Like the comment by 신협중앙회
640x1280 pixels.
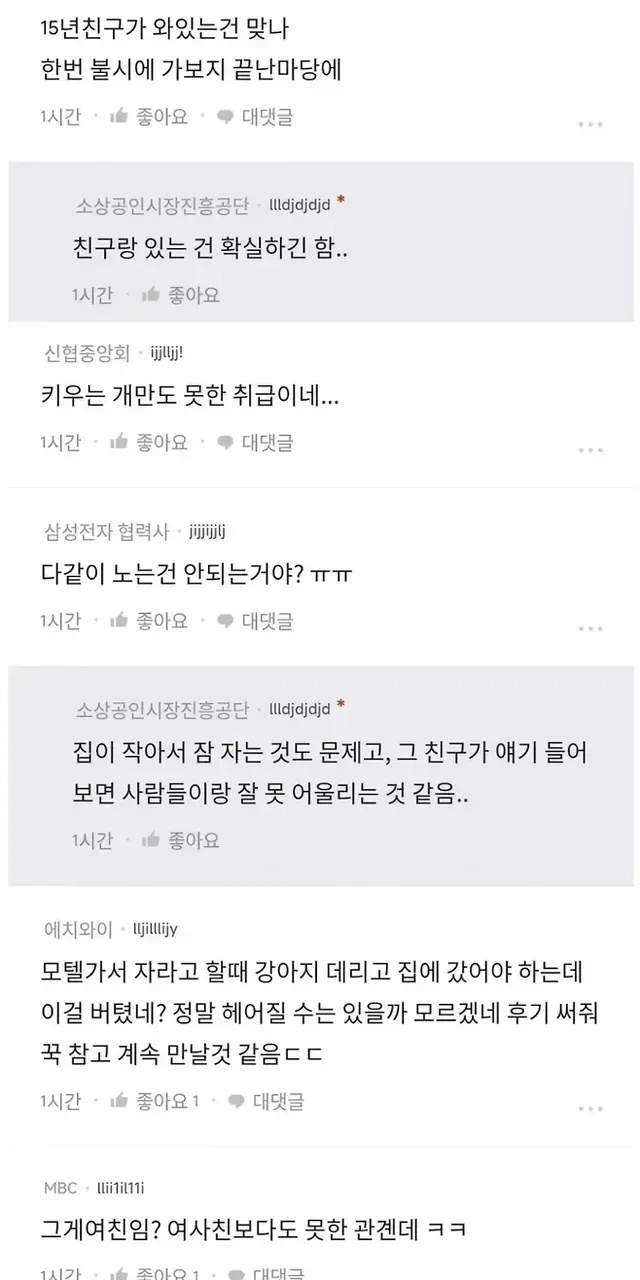(148, 441)
